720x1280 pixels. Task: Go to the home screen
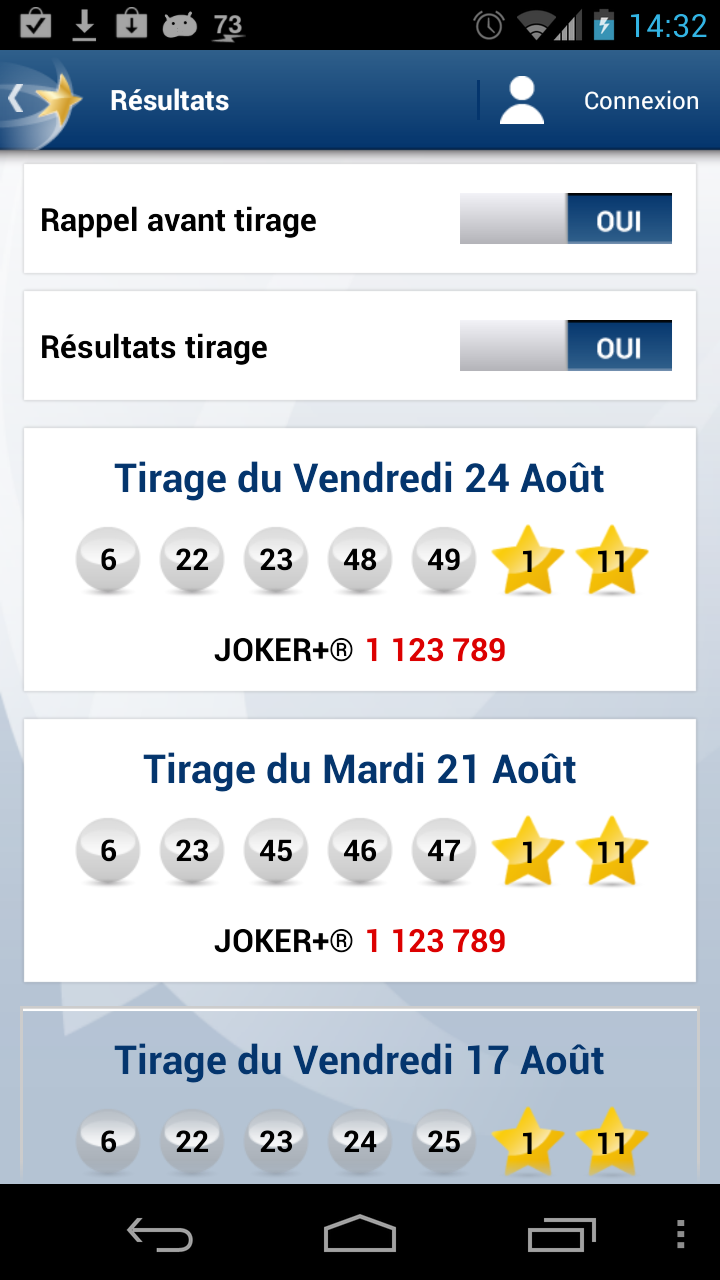[360, 1234]
